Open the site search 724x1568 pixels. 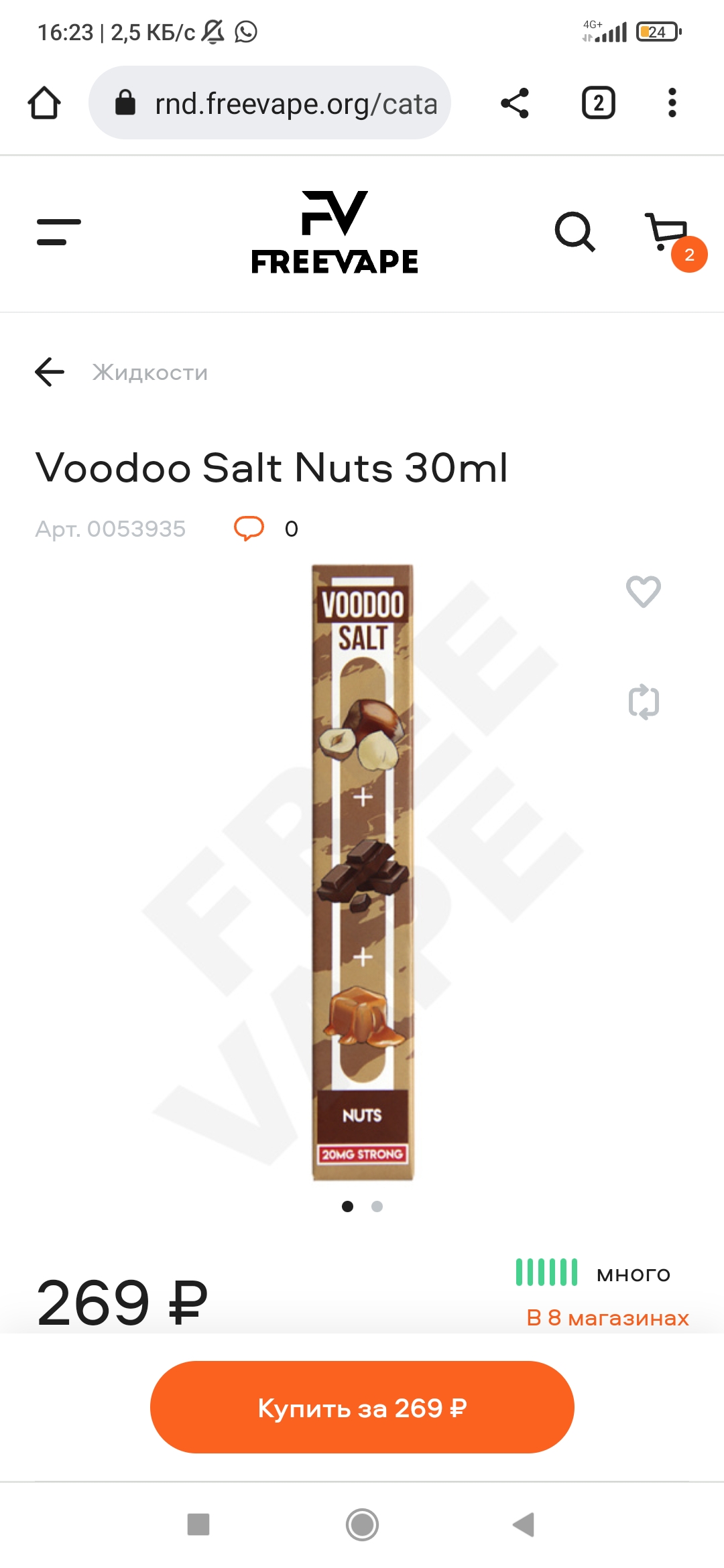tap(575, 232)
